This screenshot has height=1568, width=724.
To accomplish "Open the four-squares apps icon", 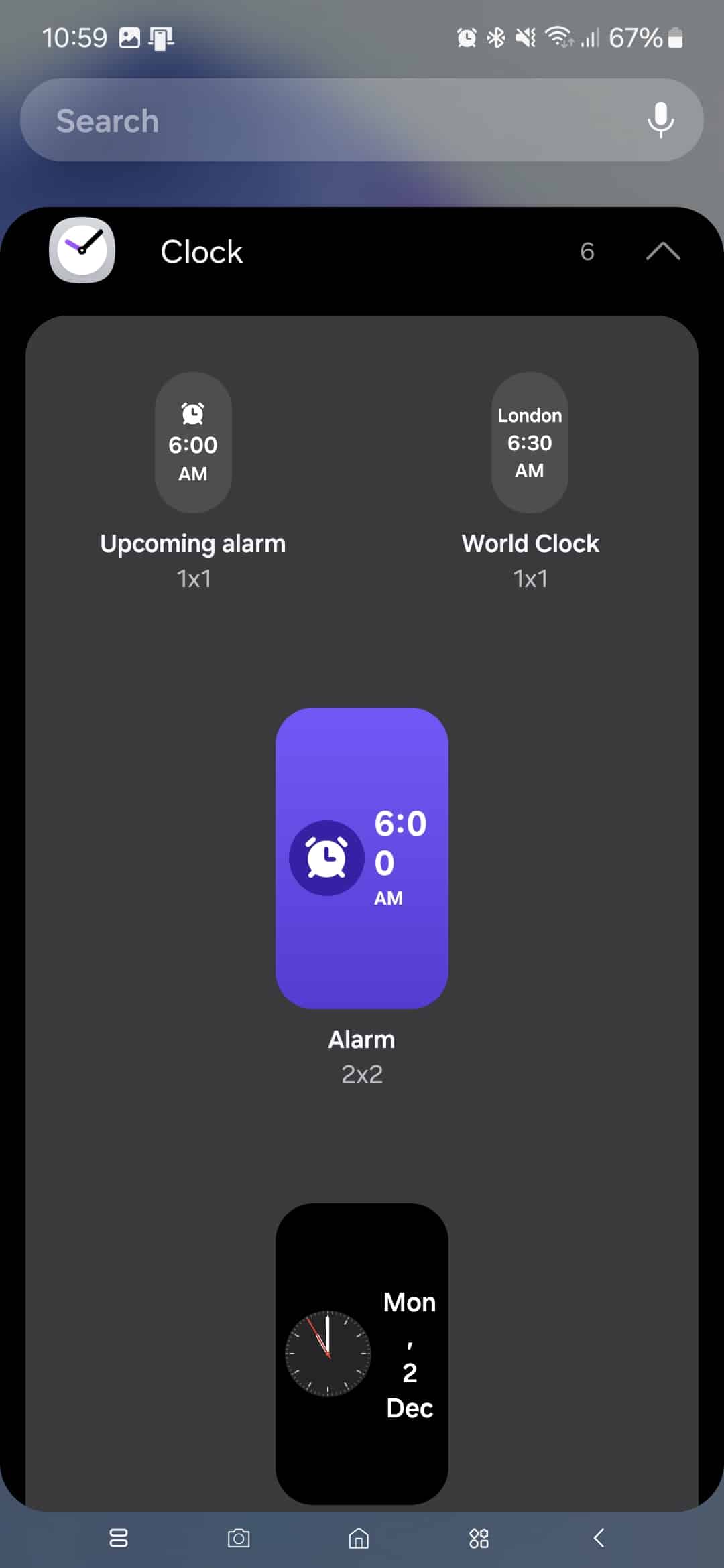I will point(479,1538).
